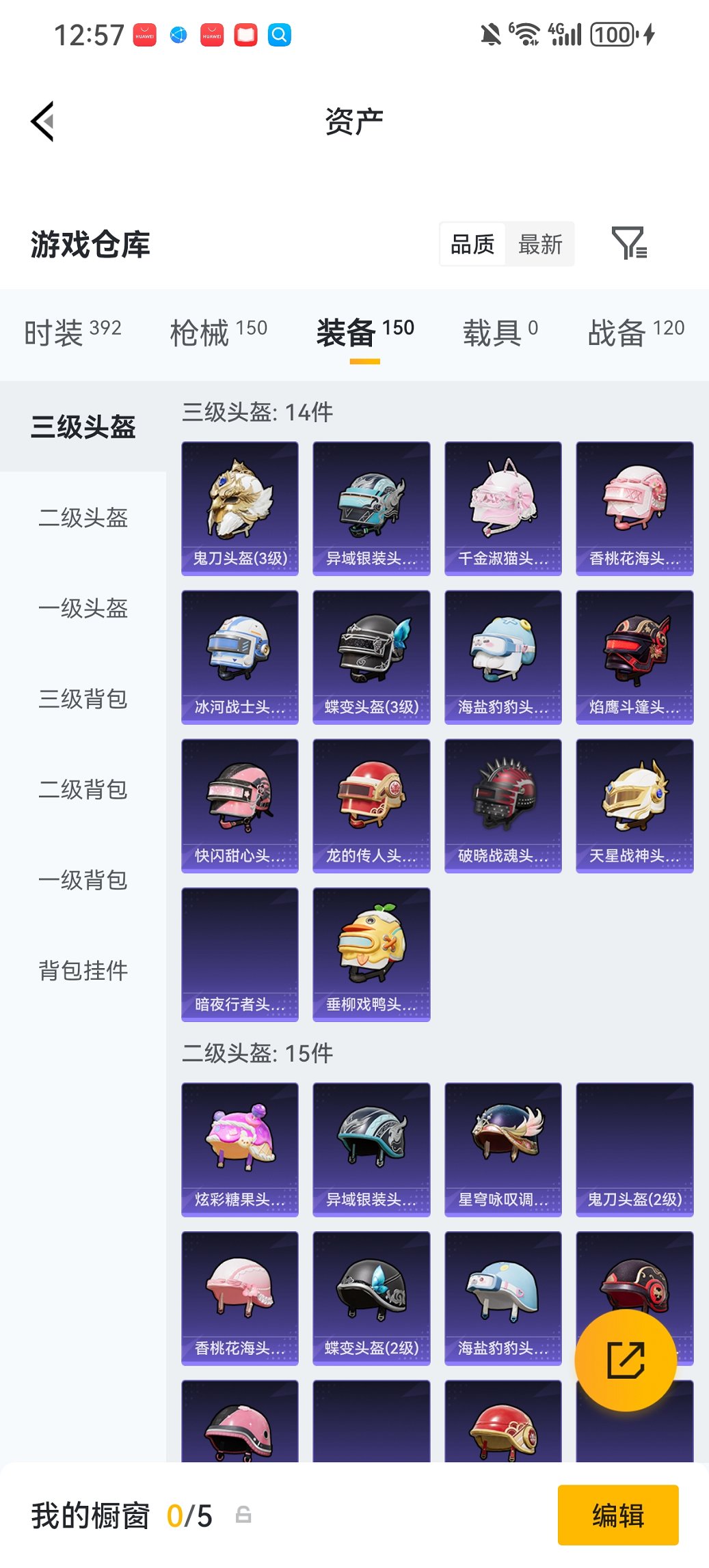Jump to the 一级头盔 category
The width and height of the screenshot is (709, 1568).
83,608
